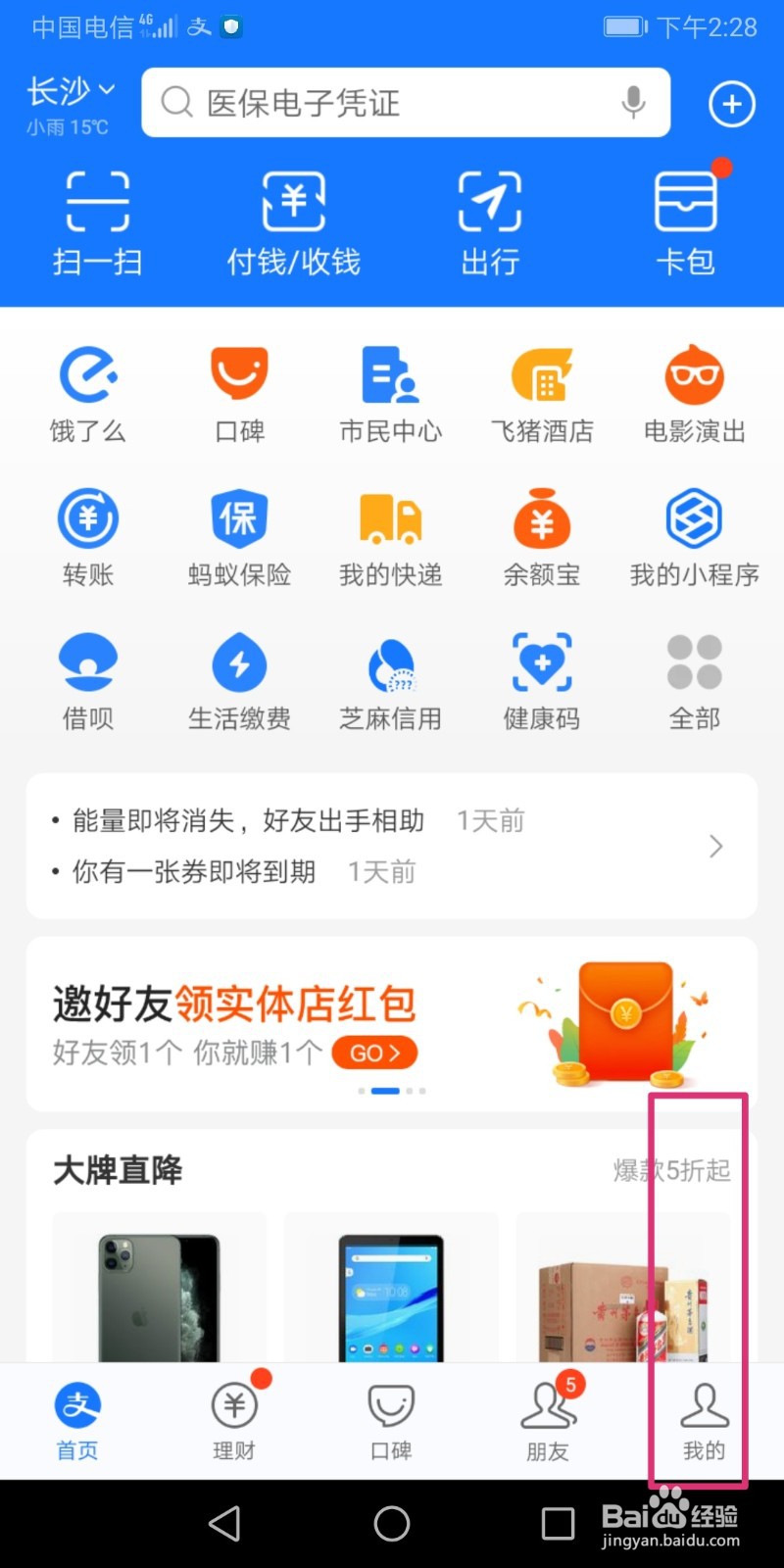Select the 余额宝 savings icon
This screenshot has width=784, height=1568.
pyautogui.click(x=542, y=534)
